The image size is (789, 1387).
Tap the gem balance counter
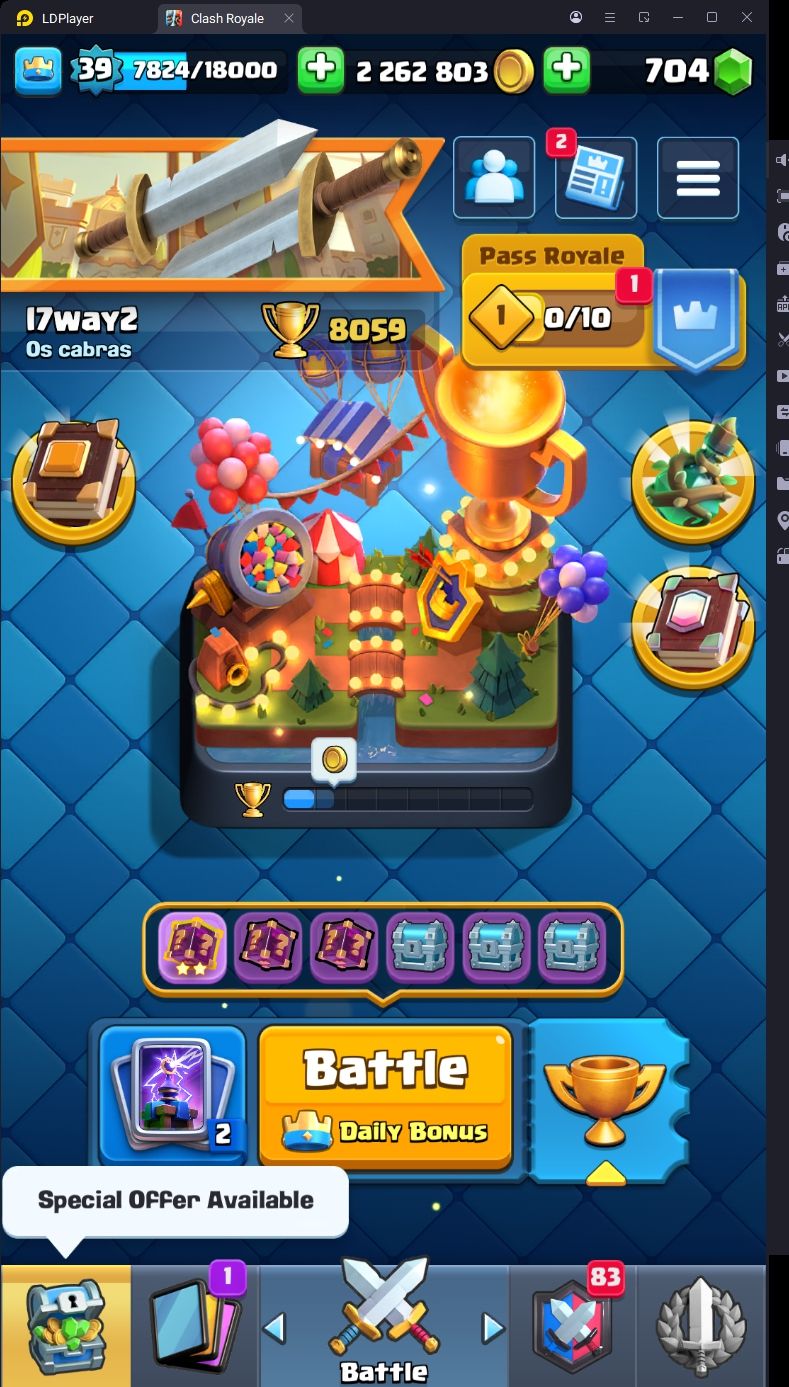pyautogui.click(x=696, y=70)
